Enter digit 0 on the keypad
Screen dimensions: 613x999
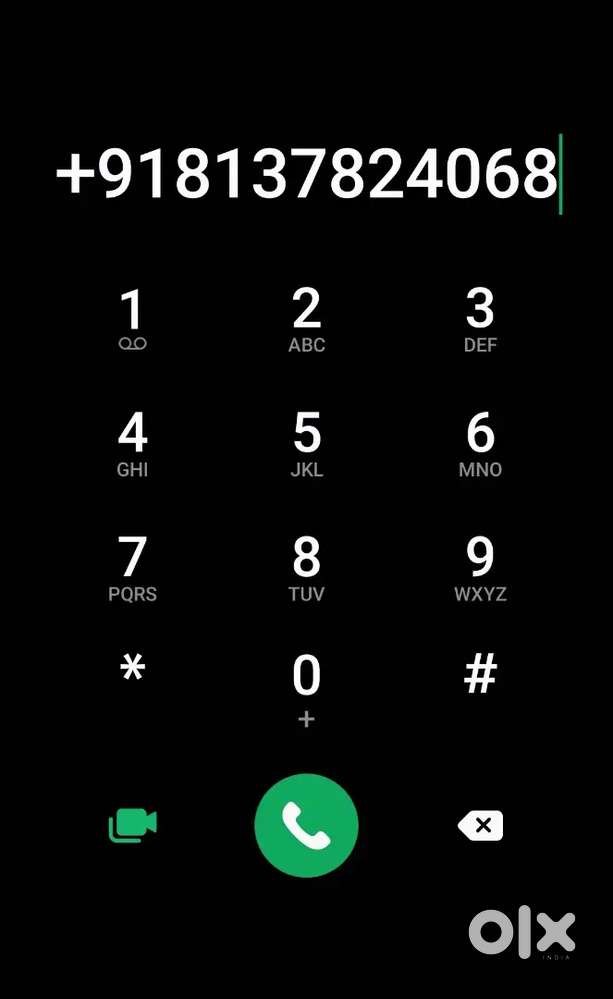306,686
